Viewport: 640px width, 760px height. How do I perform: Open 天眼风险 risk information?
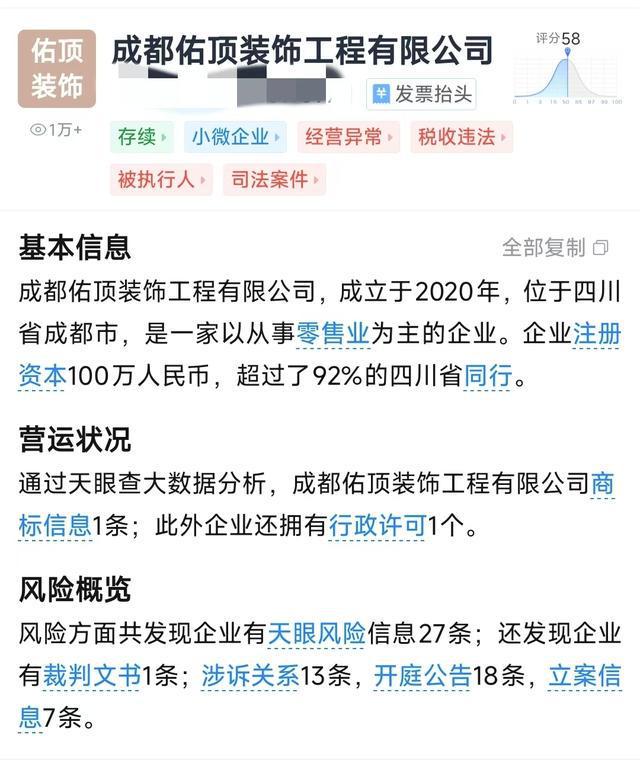point(317,633)
